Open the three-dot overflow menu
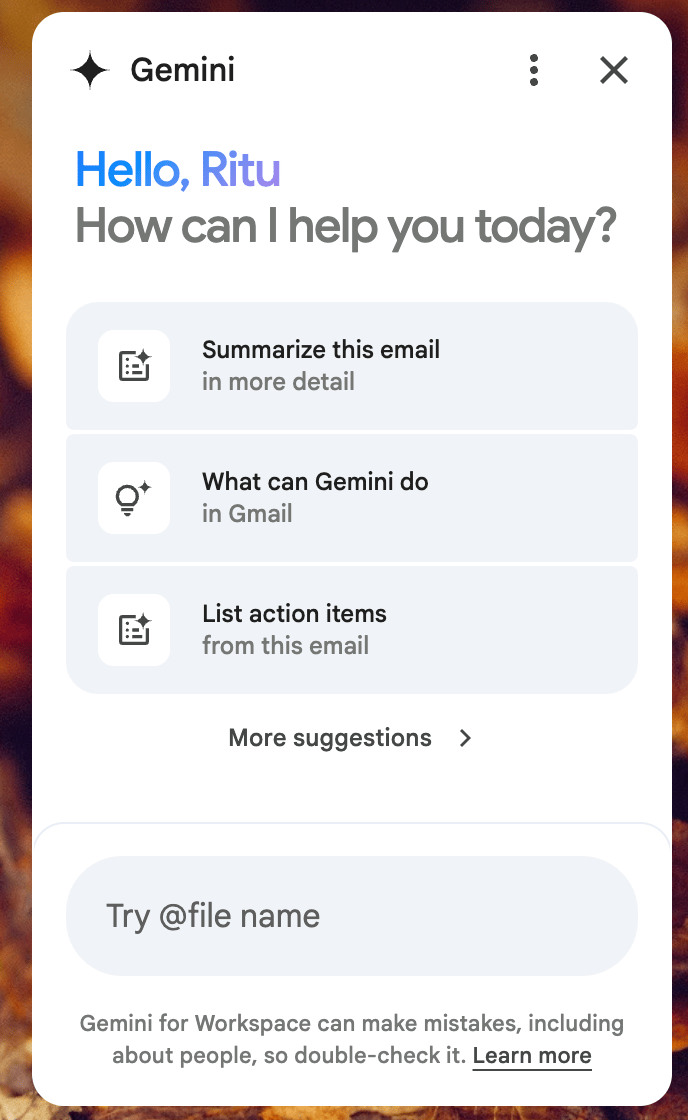Viewport: 688px width, 1120px height. [534, 70]
